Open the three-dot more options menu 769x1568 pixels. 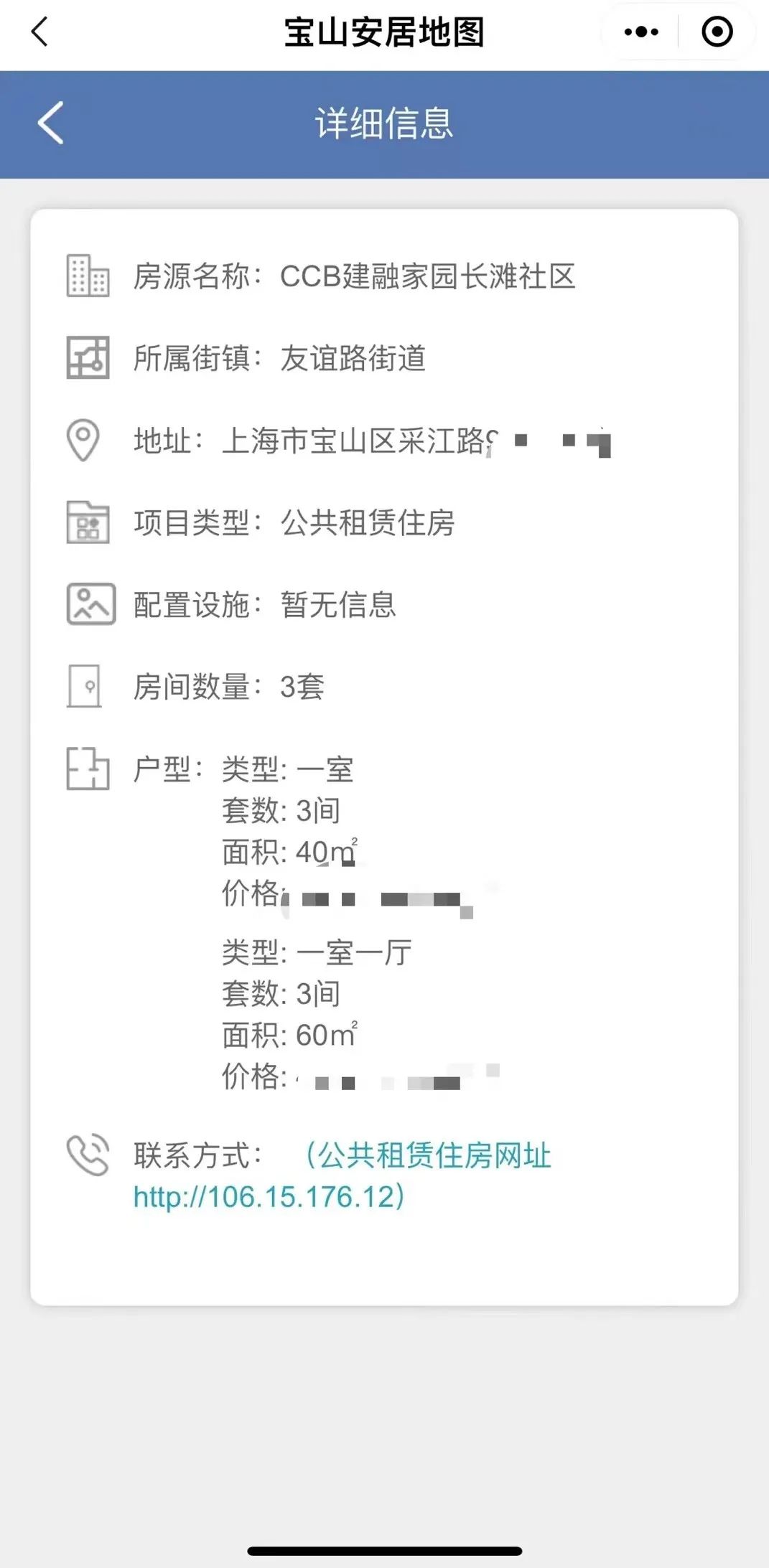point(641,32)
